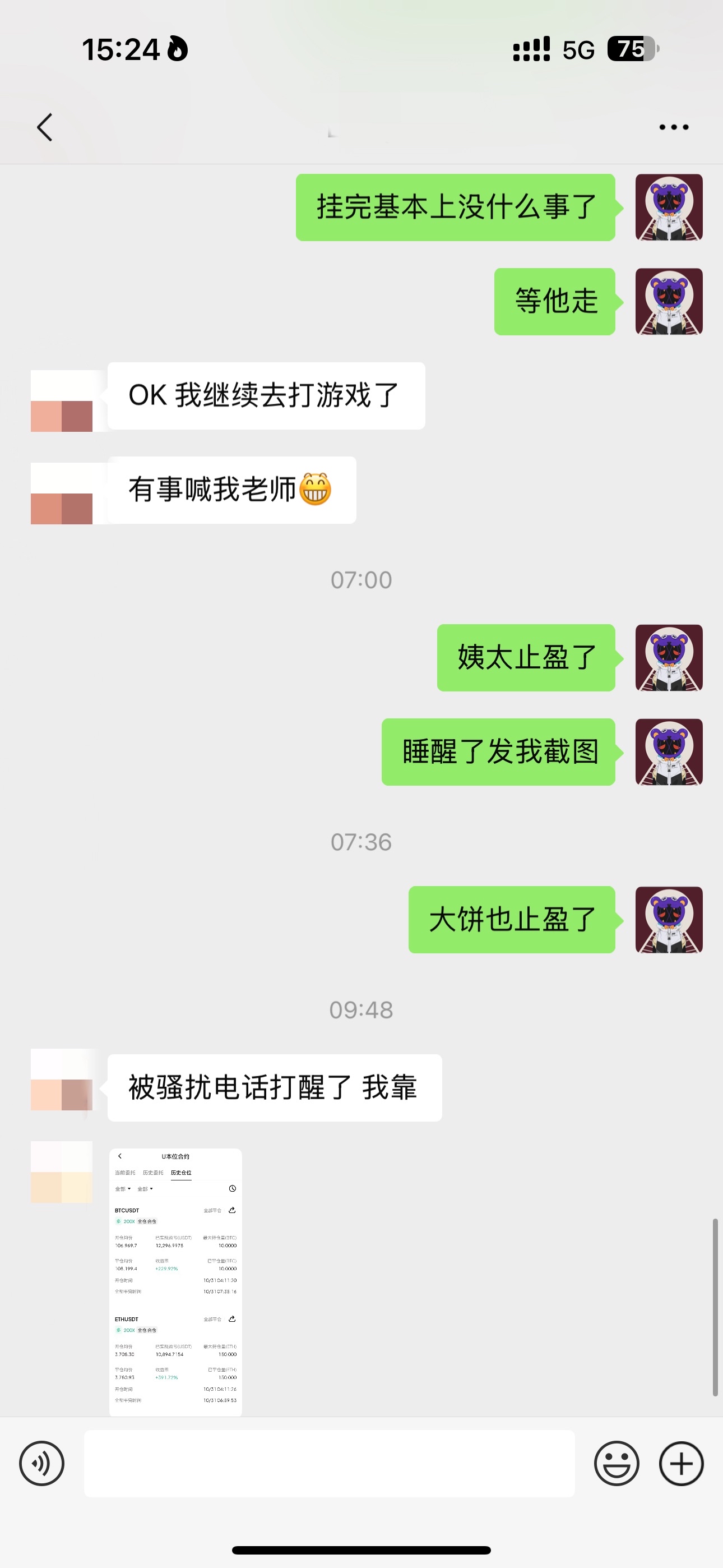Viewport: 723px width, 1568px height.
Task: Open the emoji sticker panel
Action: point(617,1463)
